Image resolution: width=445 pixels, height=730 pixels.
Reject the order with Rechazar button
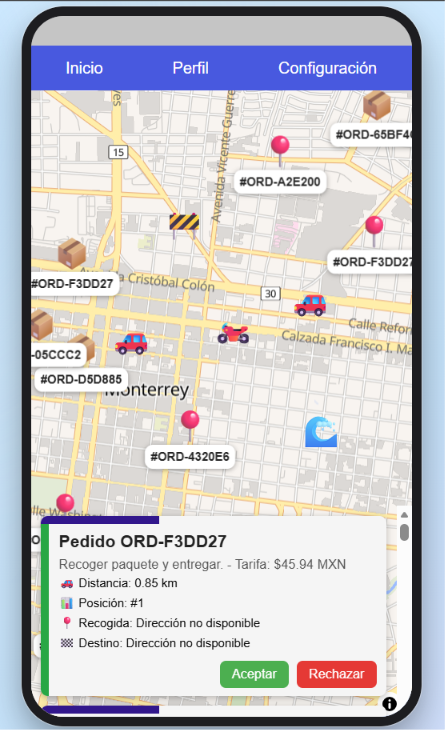click(x=337, y=674)
